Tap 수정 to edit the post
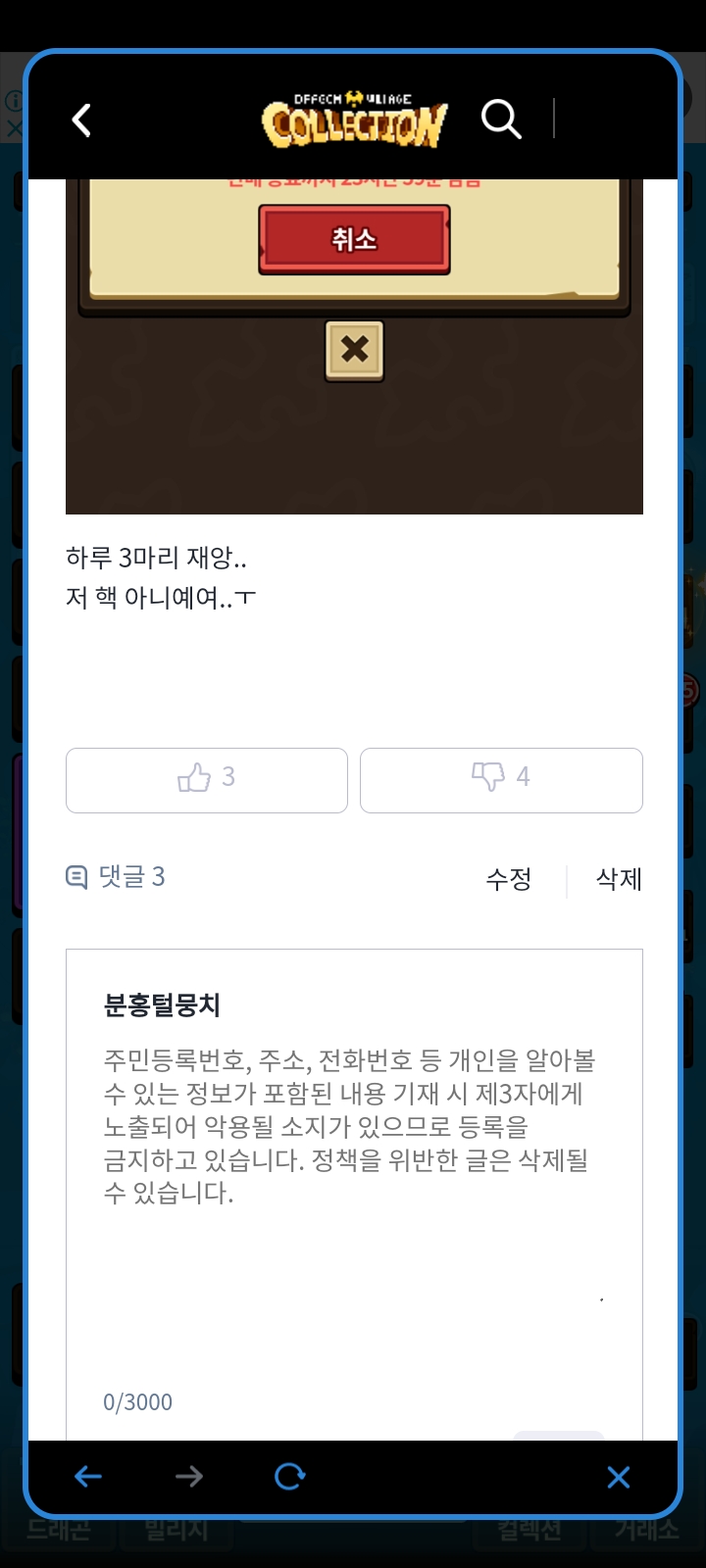 point(509,879)
